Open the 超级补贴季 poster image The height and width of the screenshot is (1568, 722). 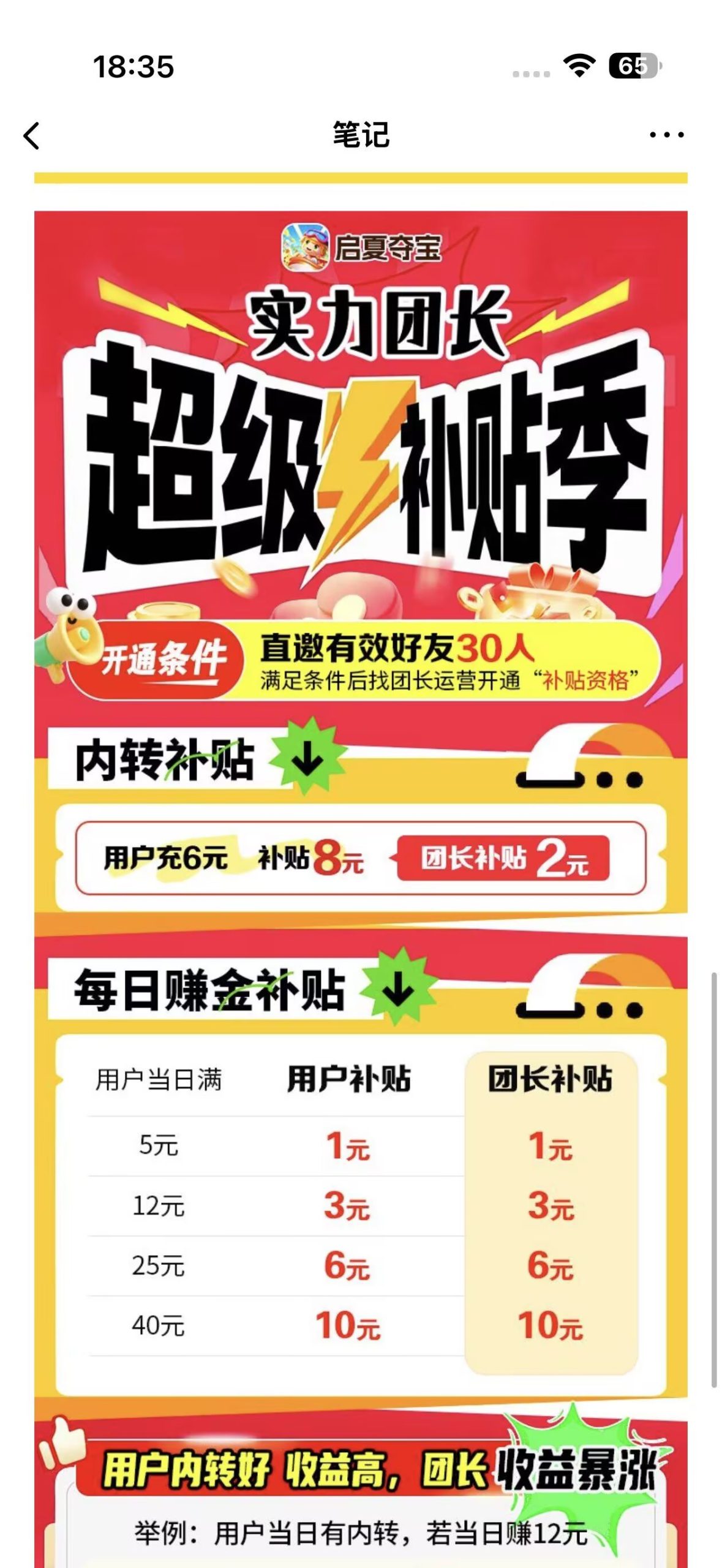[361, 889]
